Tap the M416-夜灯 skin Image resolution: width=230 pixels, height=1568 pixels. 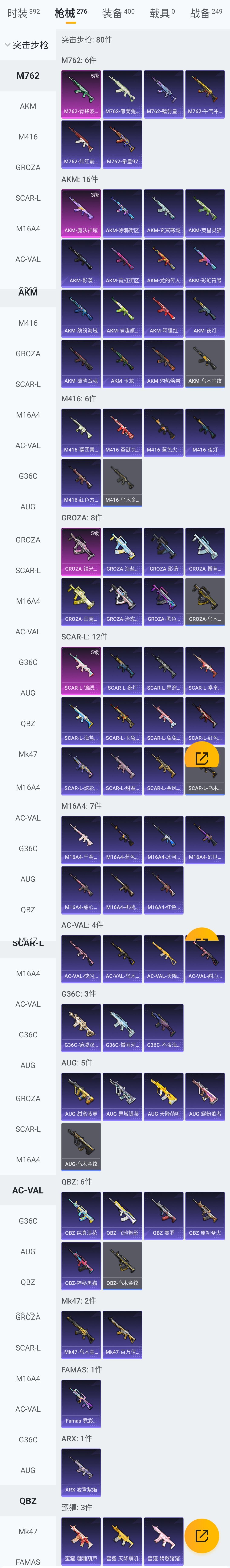point(205,432)
